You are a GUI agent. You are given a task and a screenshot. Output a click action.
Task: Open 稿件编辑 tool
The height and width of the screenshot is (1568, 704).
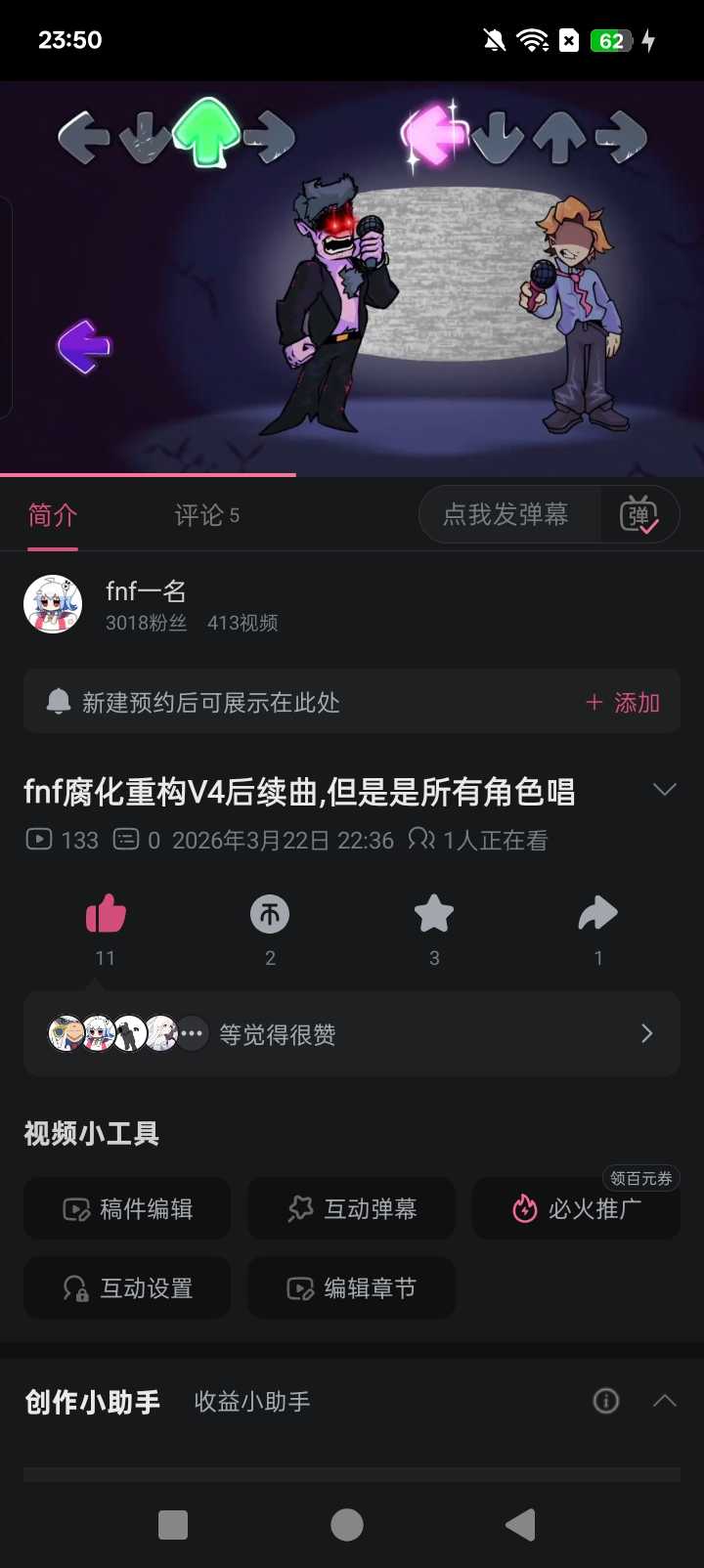(127, 1209)
